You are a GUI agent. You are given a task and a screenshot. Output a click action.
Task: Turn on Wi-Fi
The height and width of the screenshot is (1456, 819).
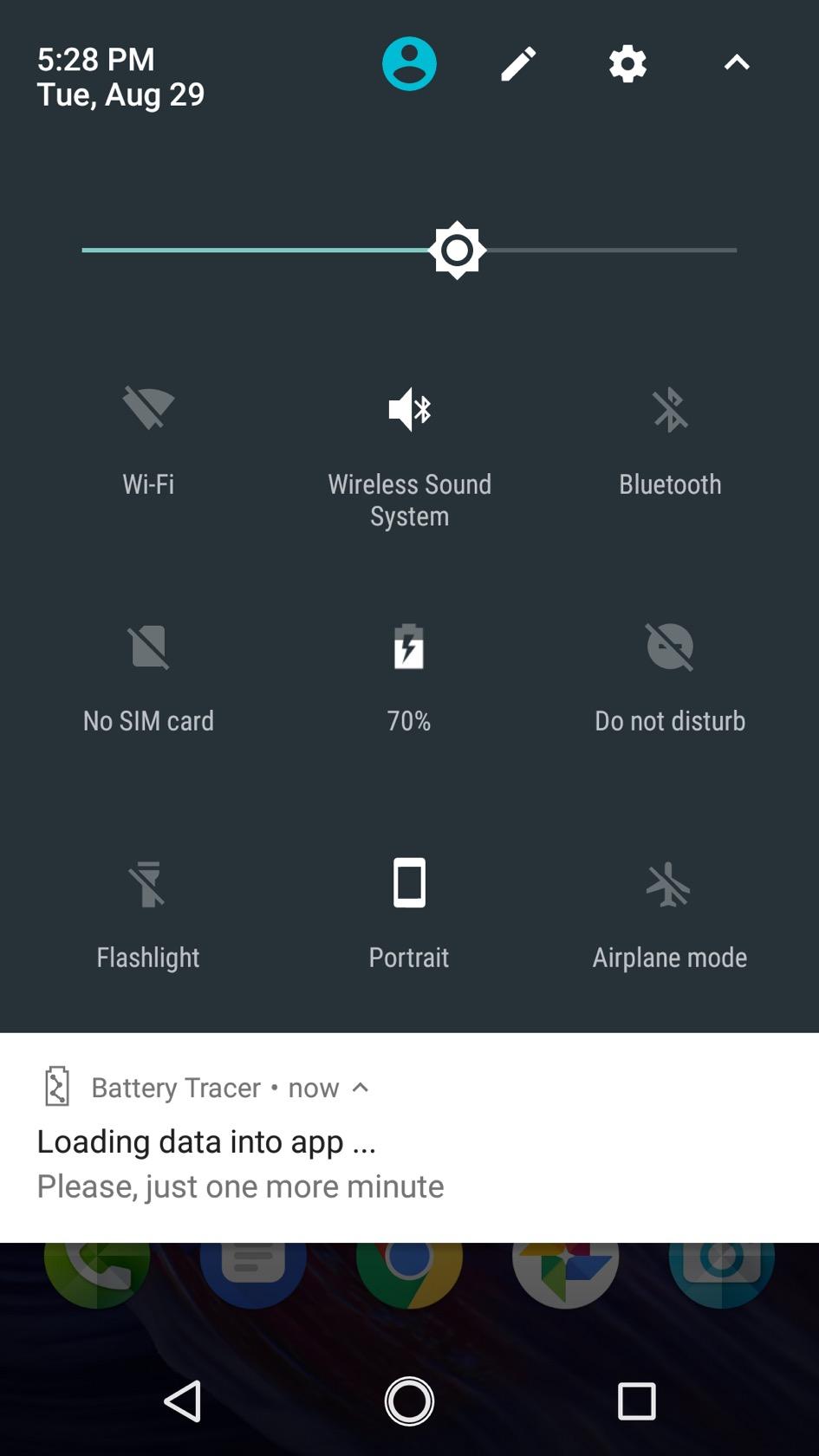148,409
